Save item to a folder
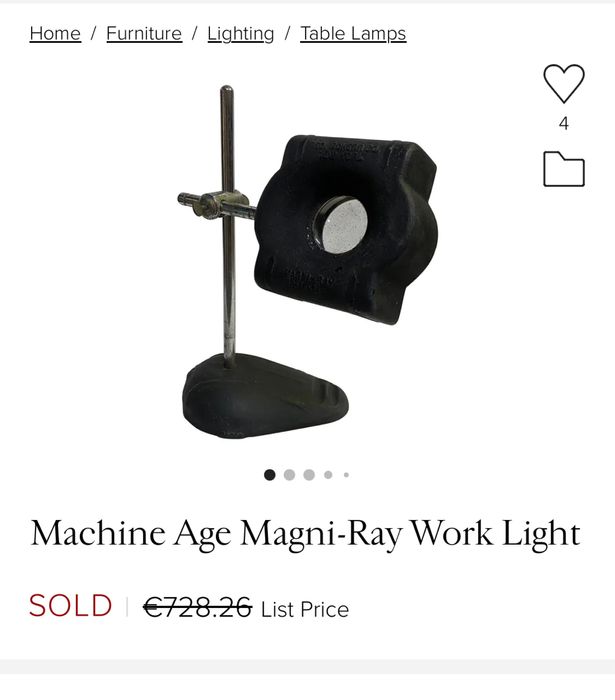Viewport: 615px width, 700px height. pyautogui.click(x=563, y=169)
